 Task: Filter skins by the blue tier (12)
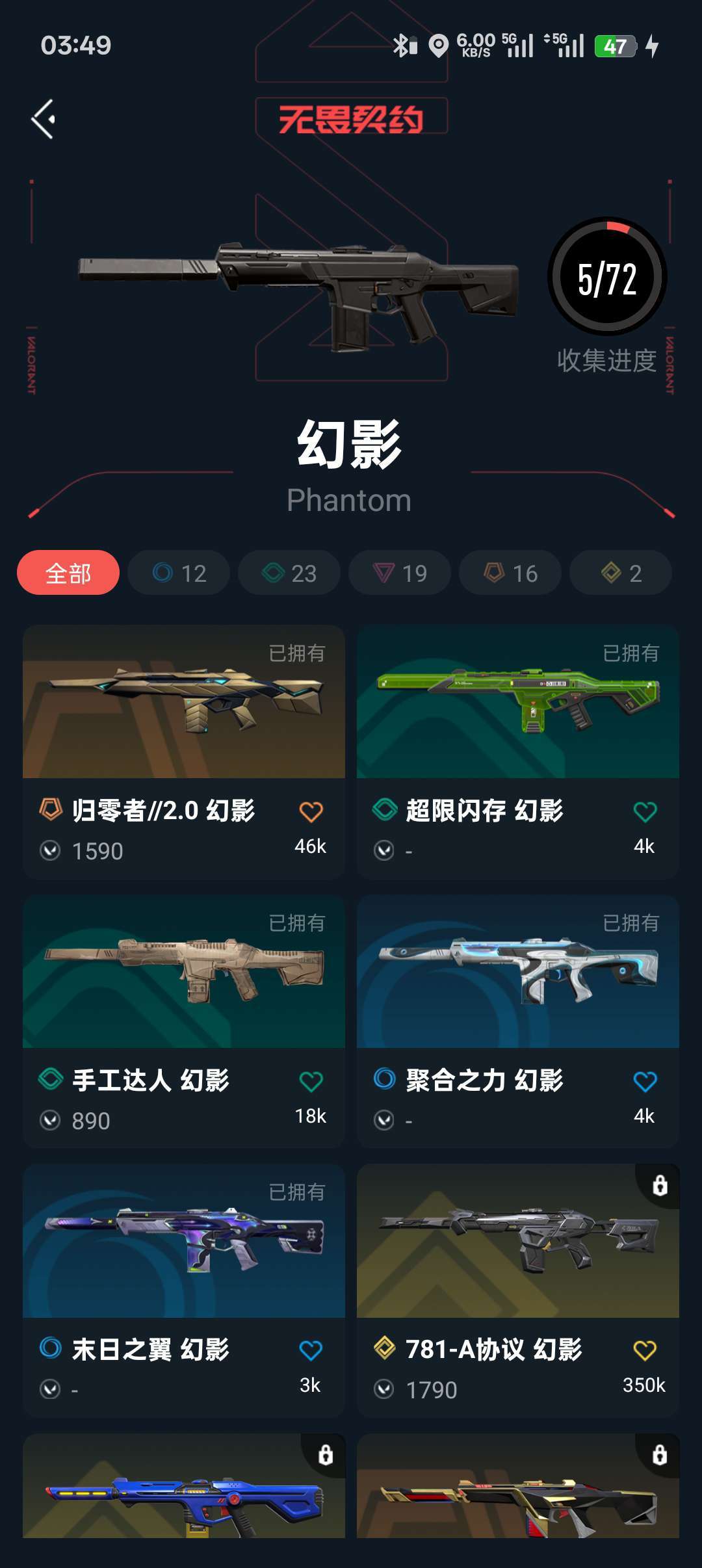click(179, 573)
